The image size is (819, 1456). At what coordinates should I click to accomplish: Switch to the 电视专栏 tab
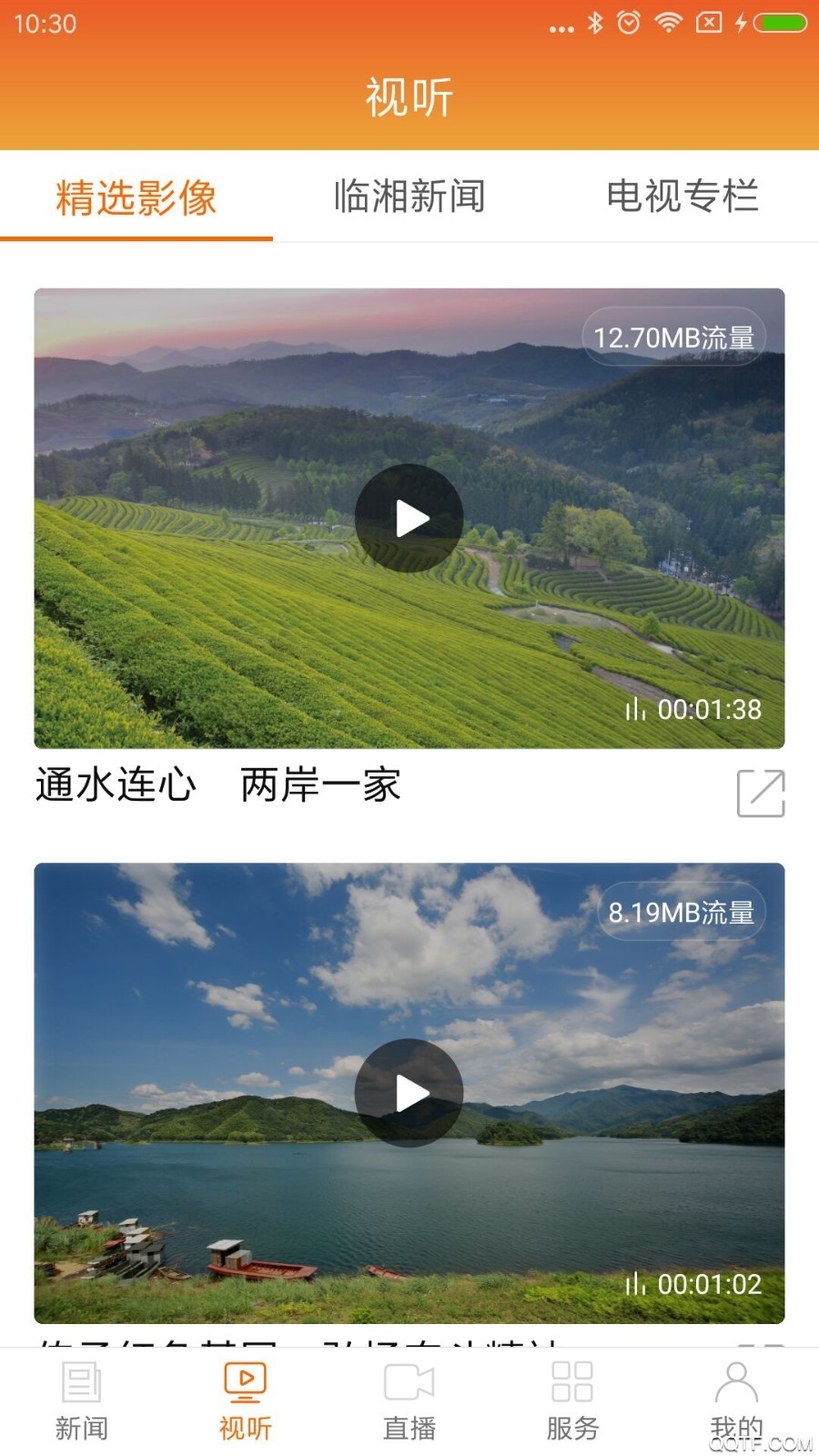point(682,197)
